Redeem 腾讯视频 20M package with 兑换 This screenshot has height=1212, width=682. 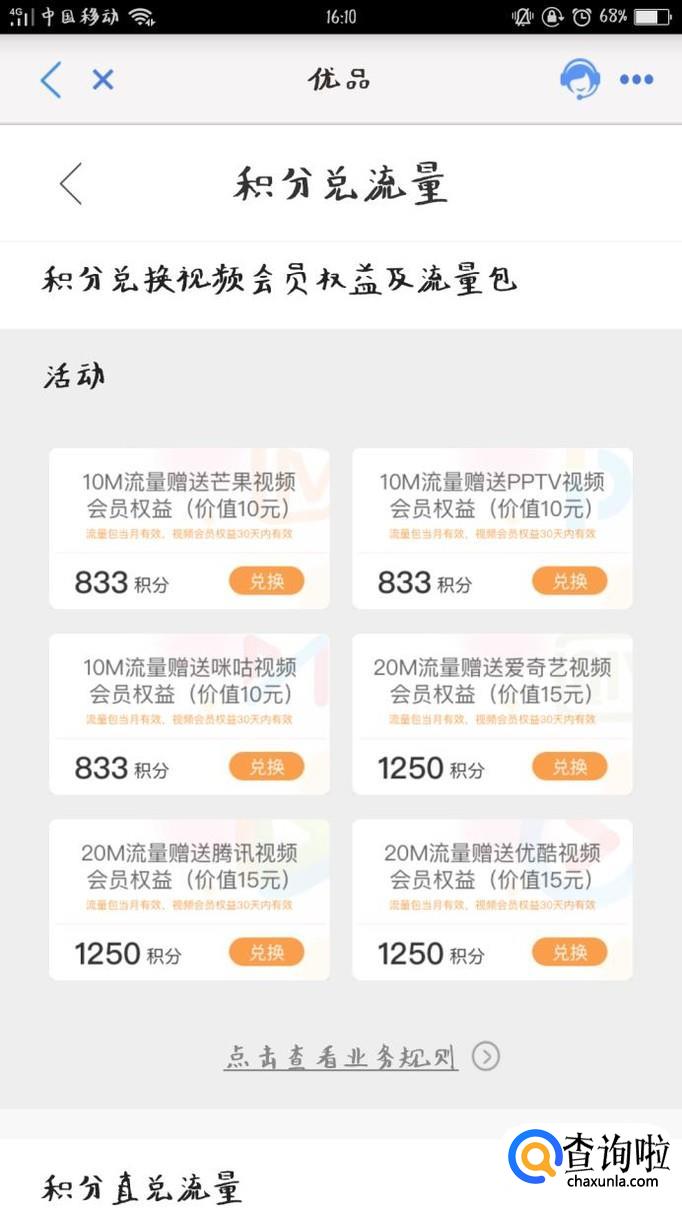tap(266, 952)
